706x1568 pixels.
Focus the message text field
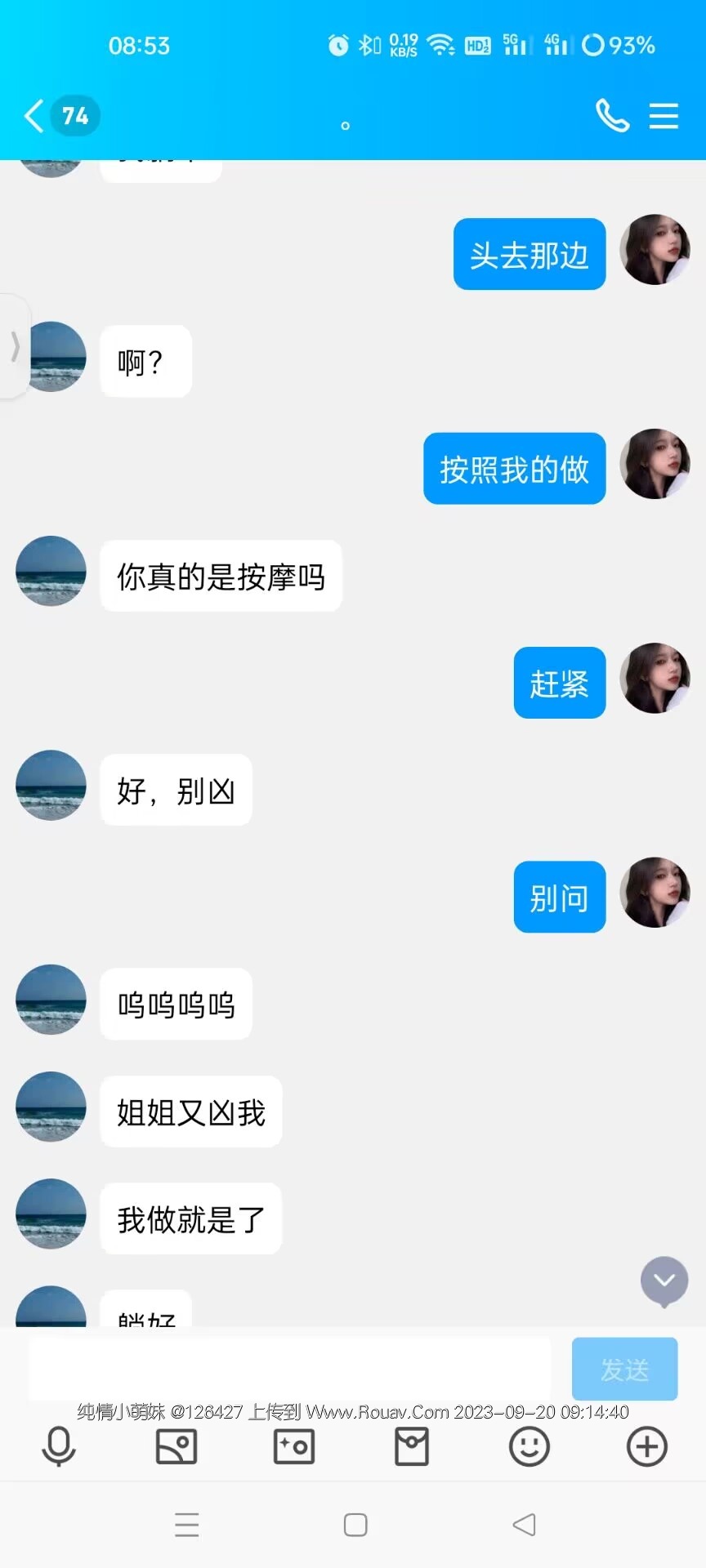pyautogui.click(x=290, y=1369)
